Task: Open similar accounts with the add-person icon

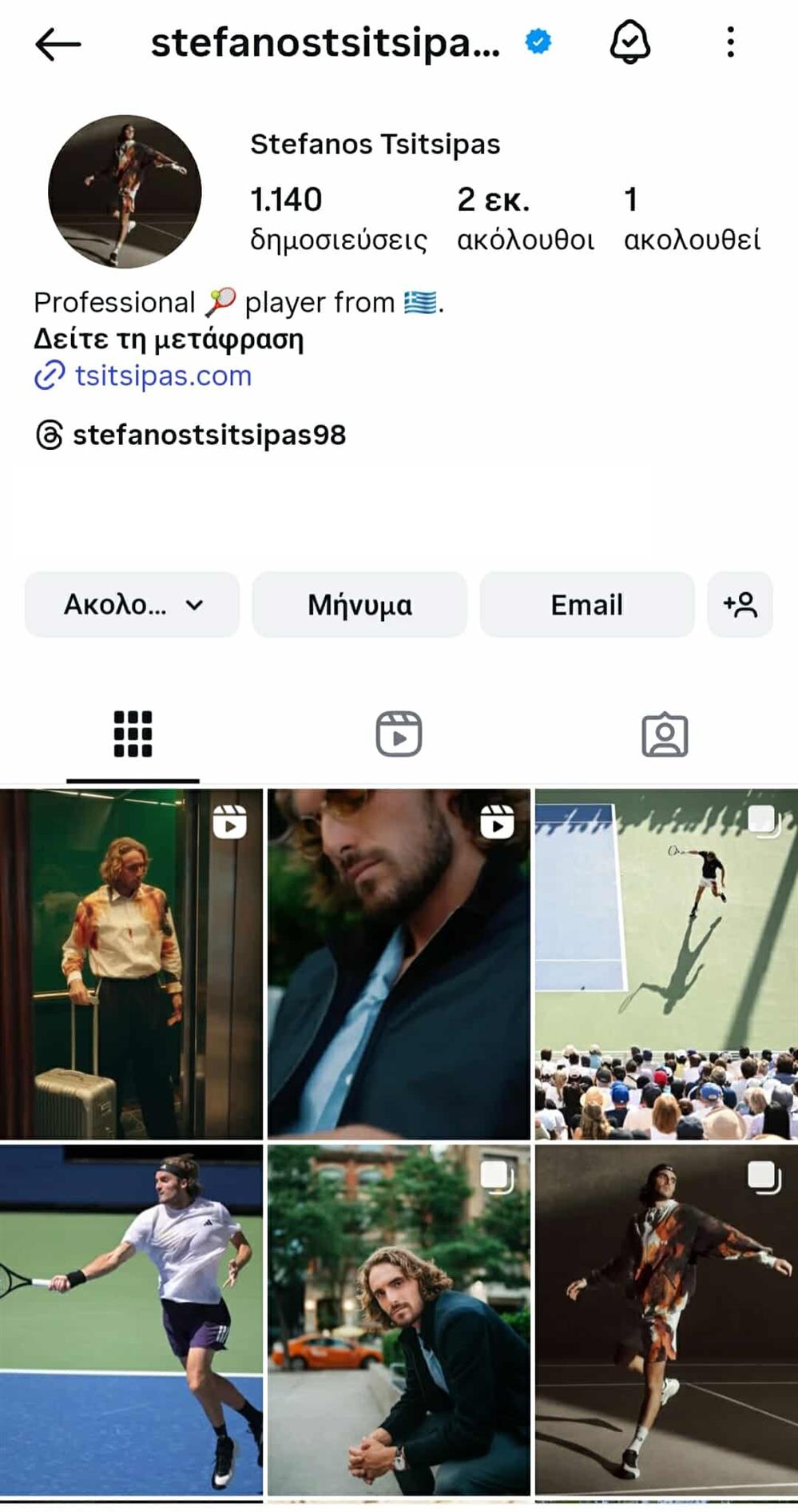Action: tap(740, 606)
